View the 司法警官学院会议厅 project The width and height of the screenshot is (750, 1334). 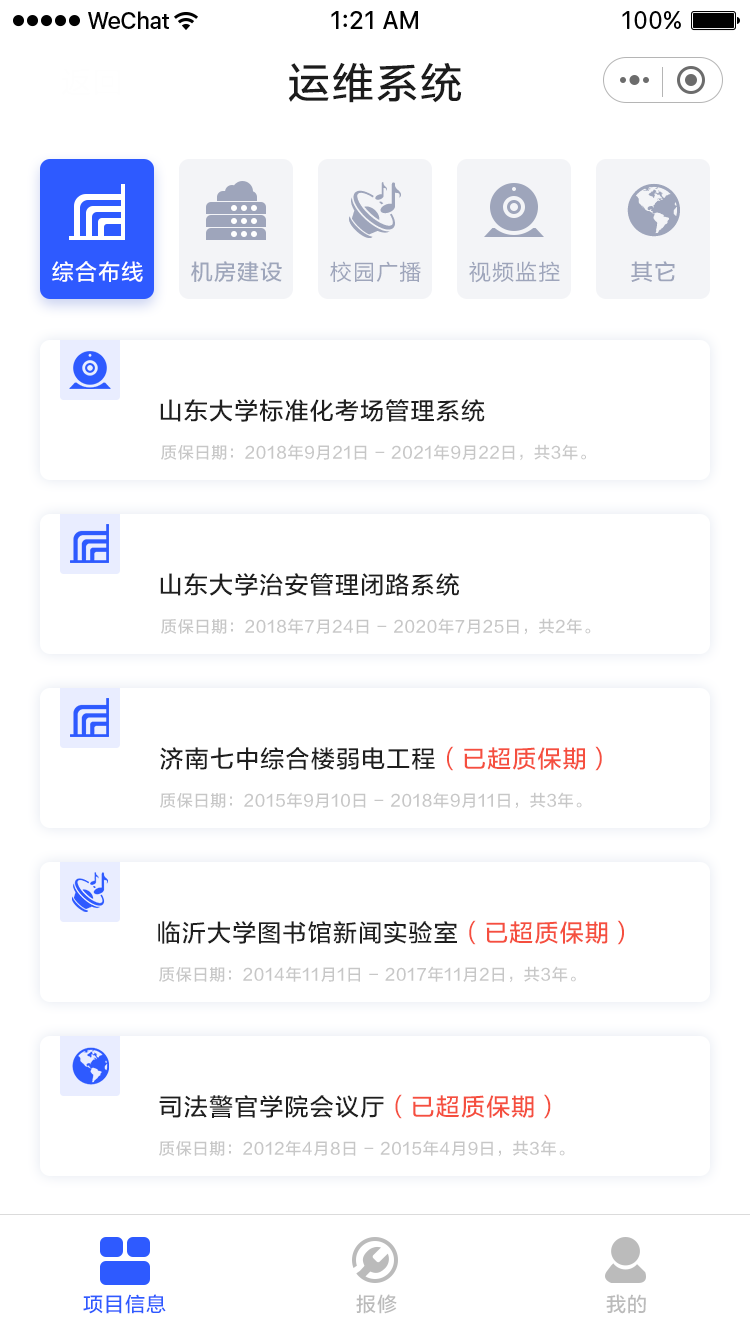click(375, 1106)
